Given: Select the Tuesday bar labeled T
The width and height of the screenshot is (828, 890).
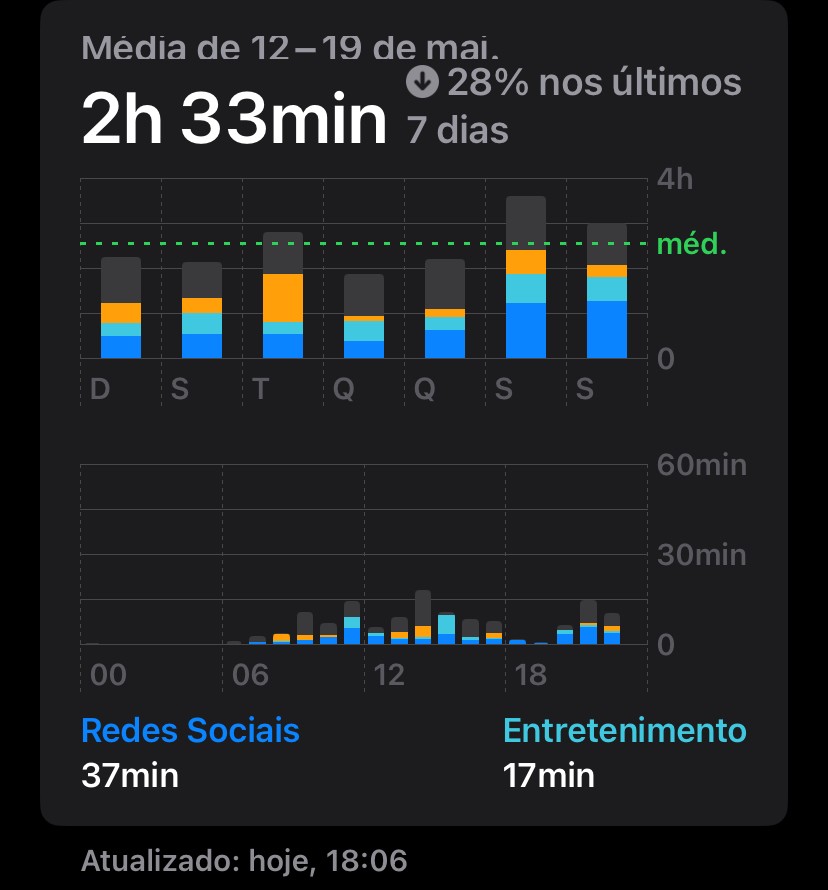Looking at the screenshot, I should 283,296.
